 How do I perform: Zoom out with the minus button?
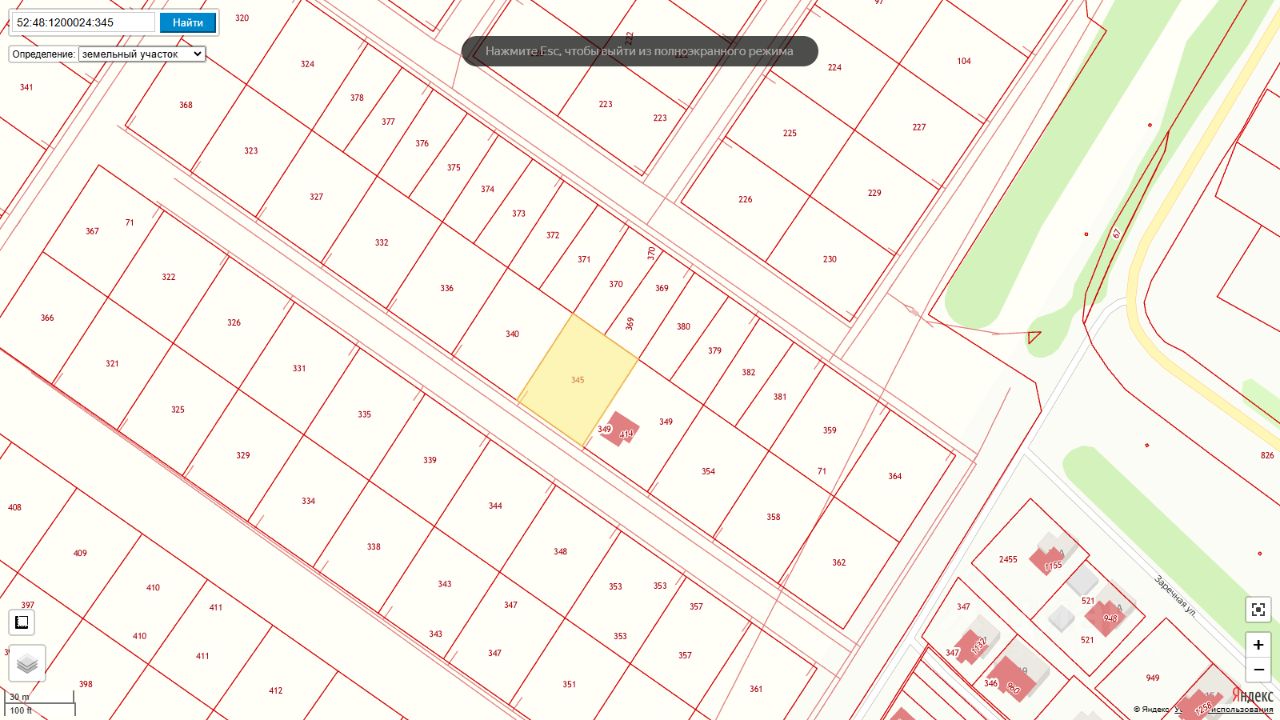(x=1258, y=669)
